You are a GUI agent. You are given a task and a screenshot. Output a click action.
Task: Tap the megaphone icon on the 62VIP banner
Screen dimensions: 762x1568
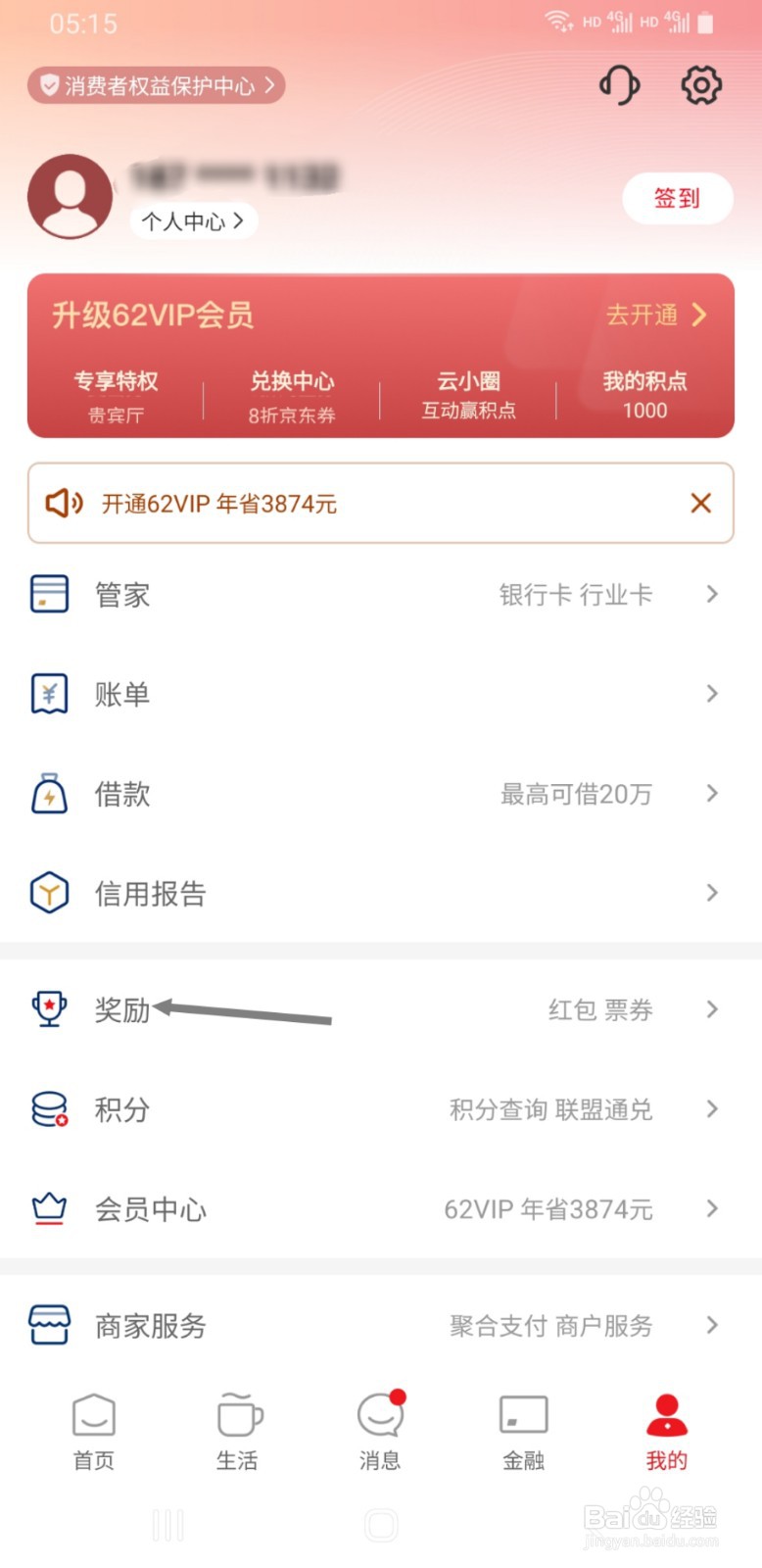click(x=61, y=503)
